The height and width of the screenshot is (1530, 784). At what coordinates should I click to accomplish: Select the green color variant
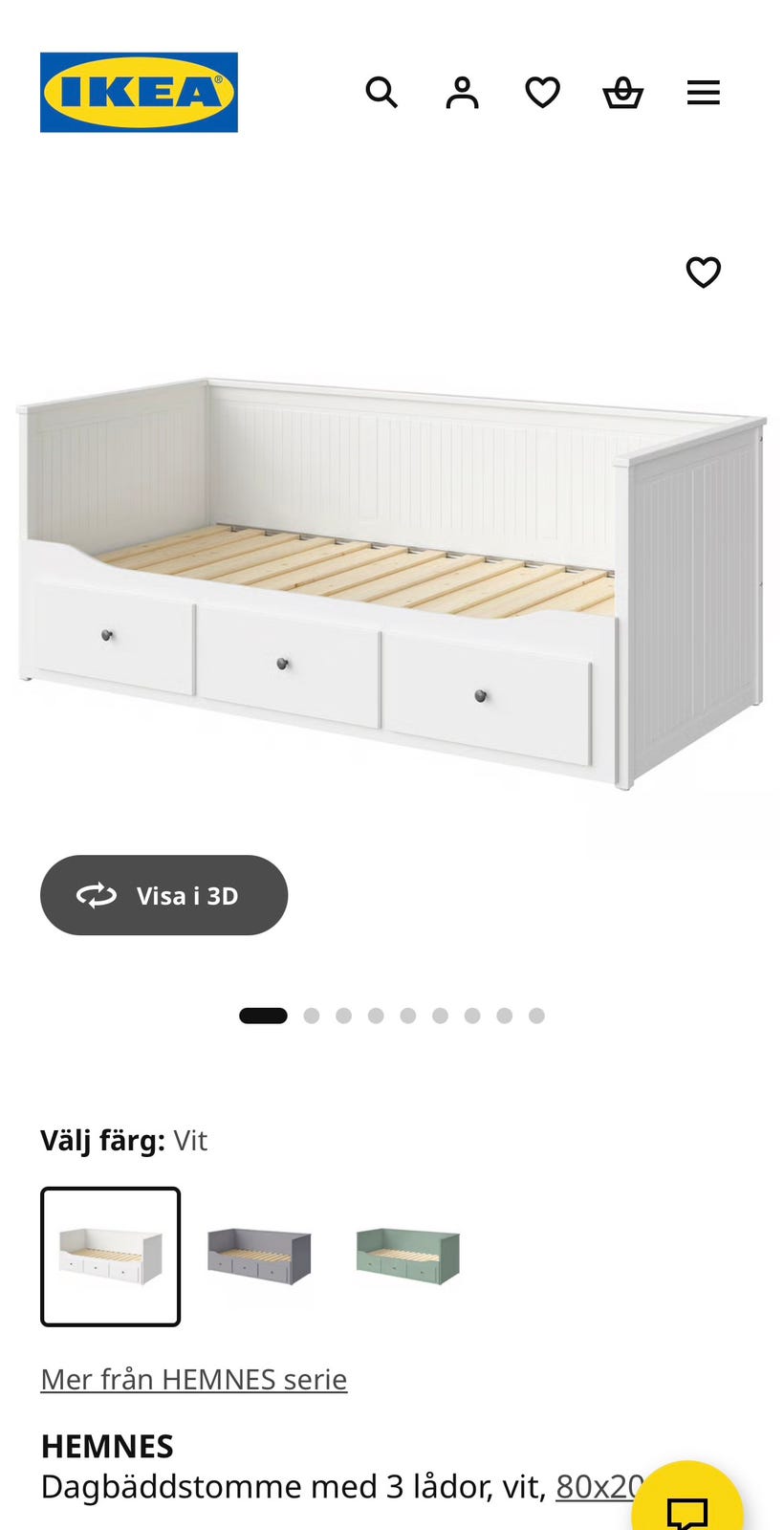pyautogui.click(x=408, y=1256)
